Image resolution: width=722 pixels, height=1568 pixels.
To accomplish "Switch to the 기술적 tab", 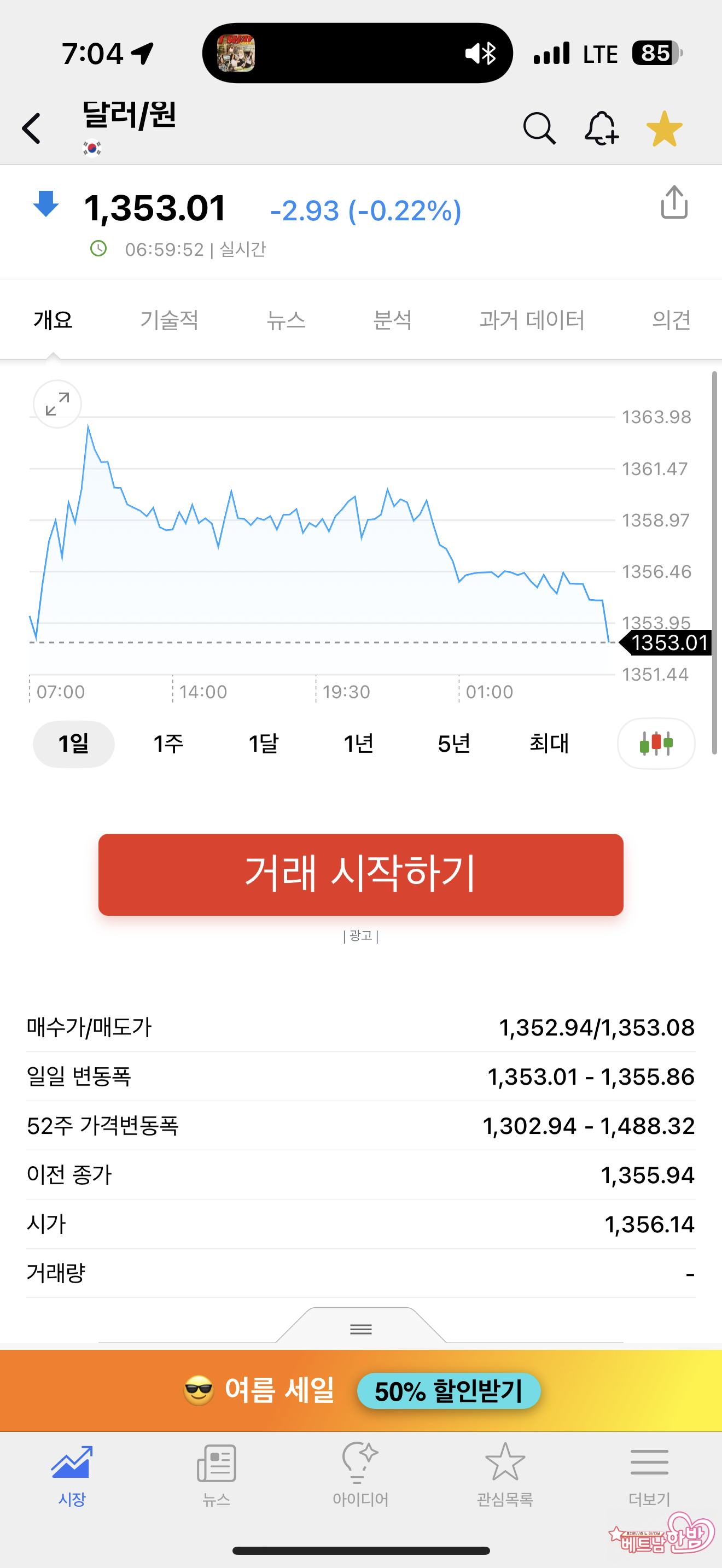I will pyautogui.click(x=169, y=320).
